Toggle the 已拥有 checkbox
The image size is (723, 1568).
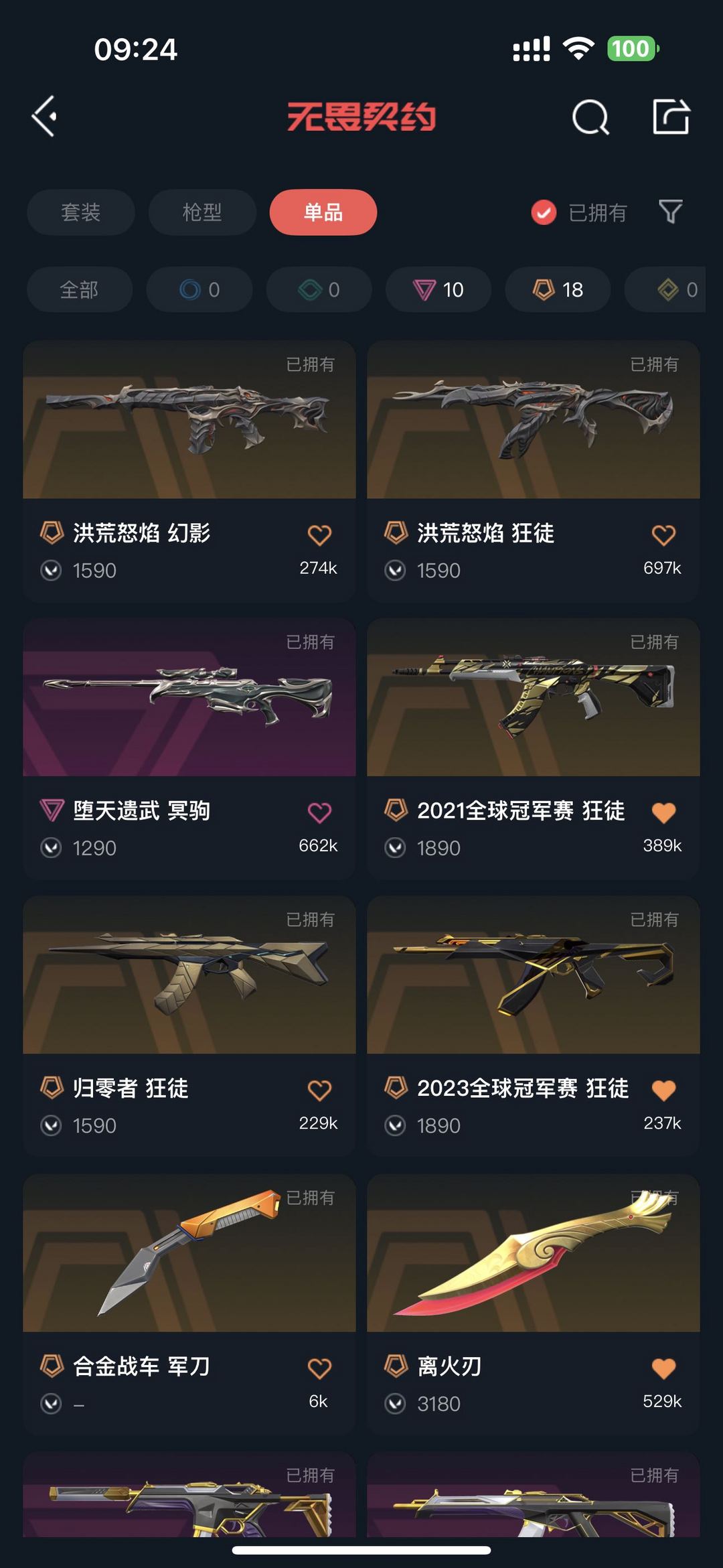pyautogui.click(x=544, y=212)
